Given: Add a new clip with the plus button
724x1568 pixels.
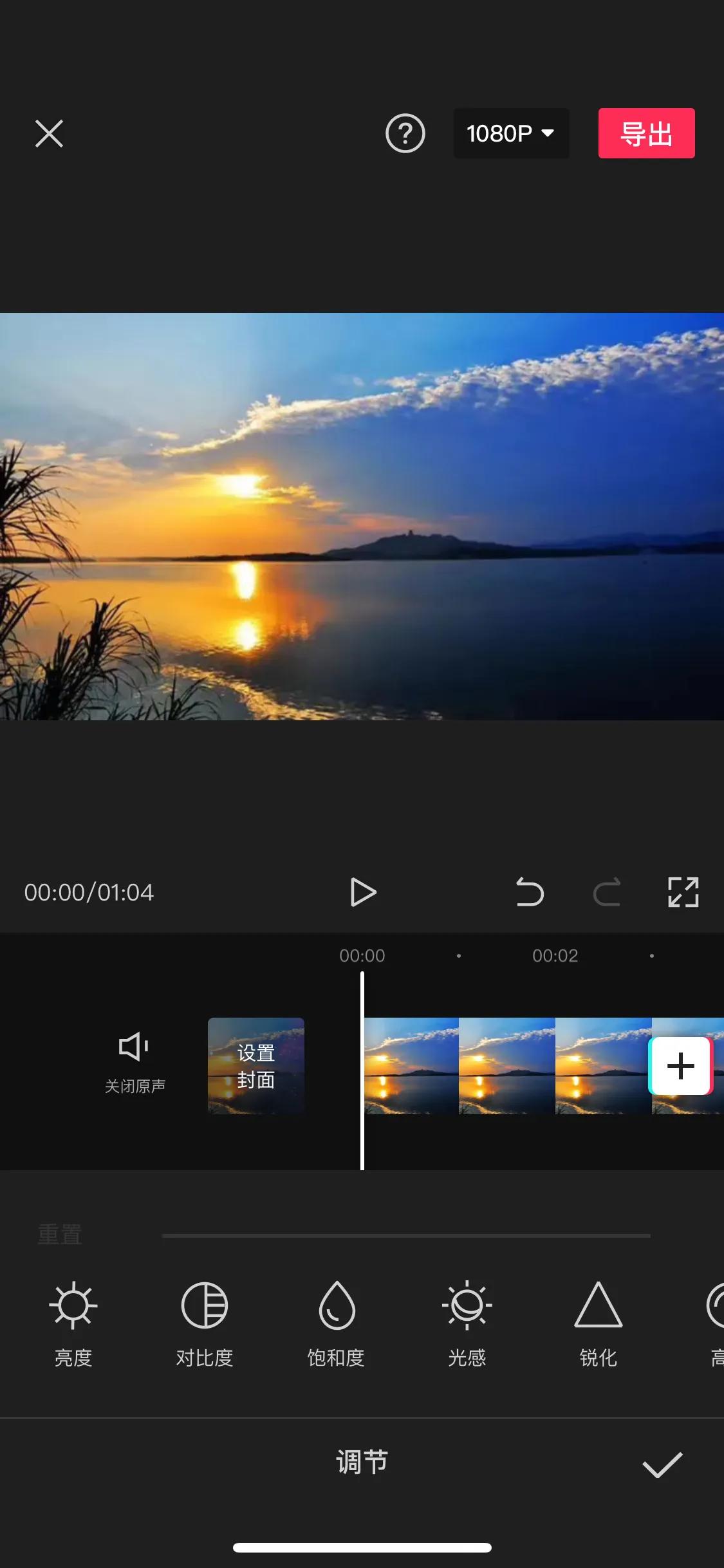Looking at the screenshot, I should tap(680, 1066).
